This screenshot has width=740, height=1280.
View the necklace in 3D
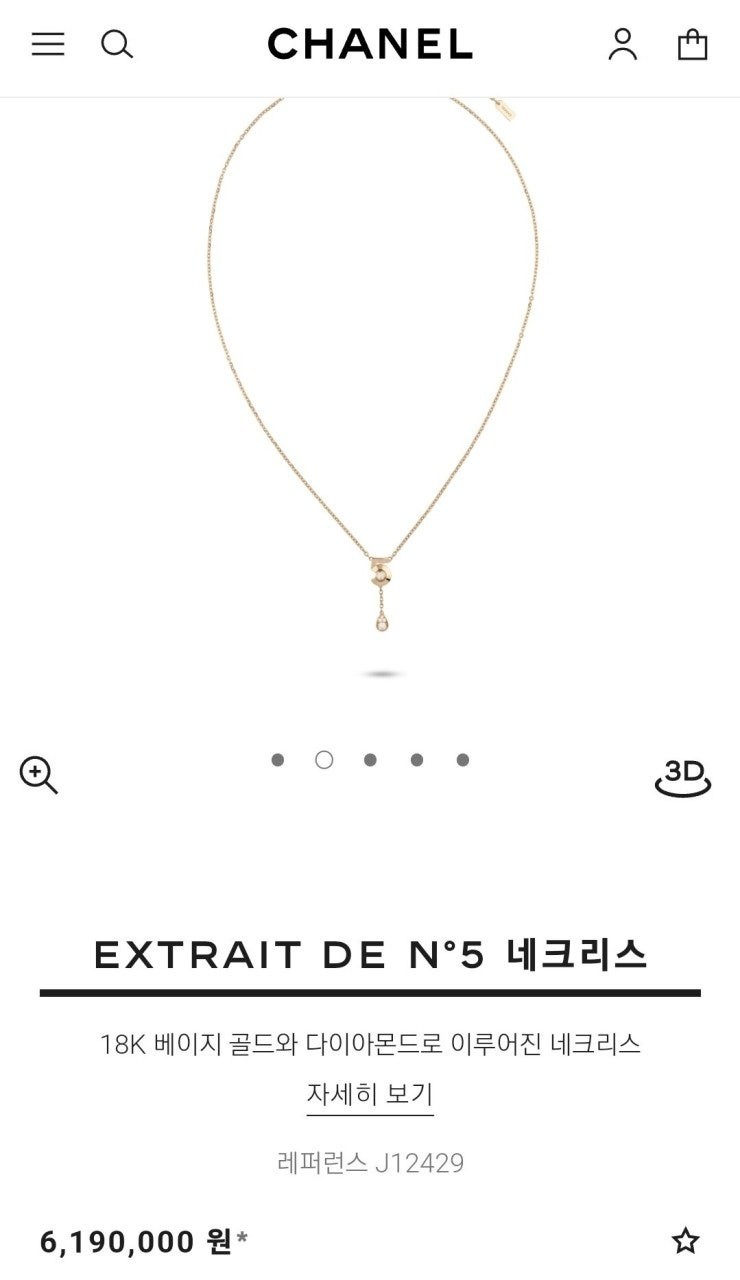[683, 777]
